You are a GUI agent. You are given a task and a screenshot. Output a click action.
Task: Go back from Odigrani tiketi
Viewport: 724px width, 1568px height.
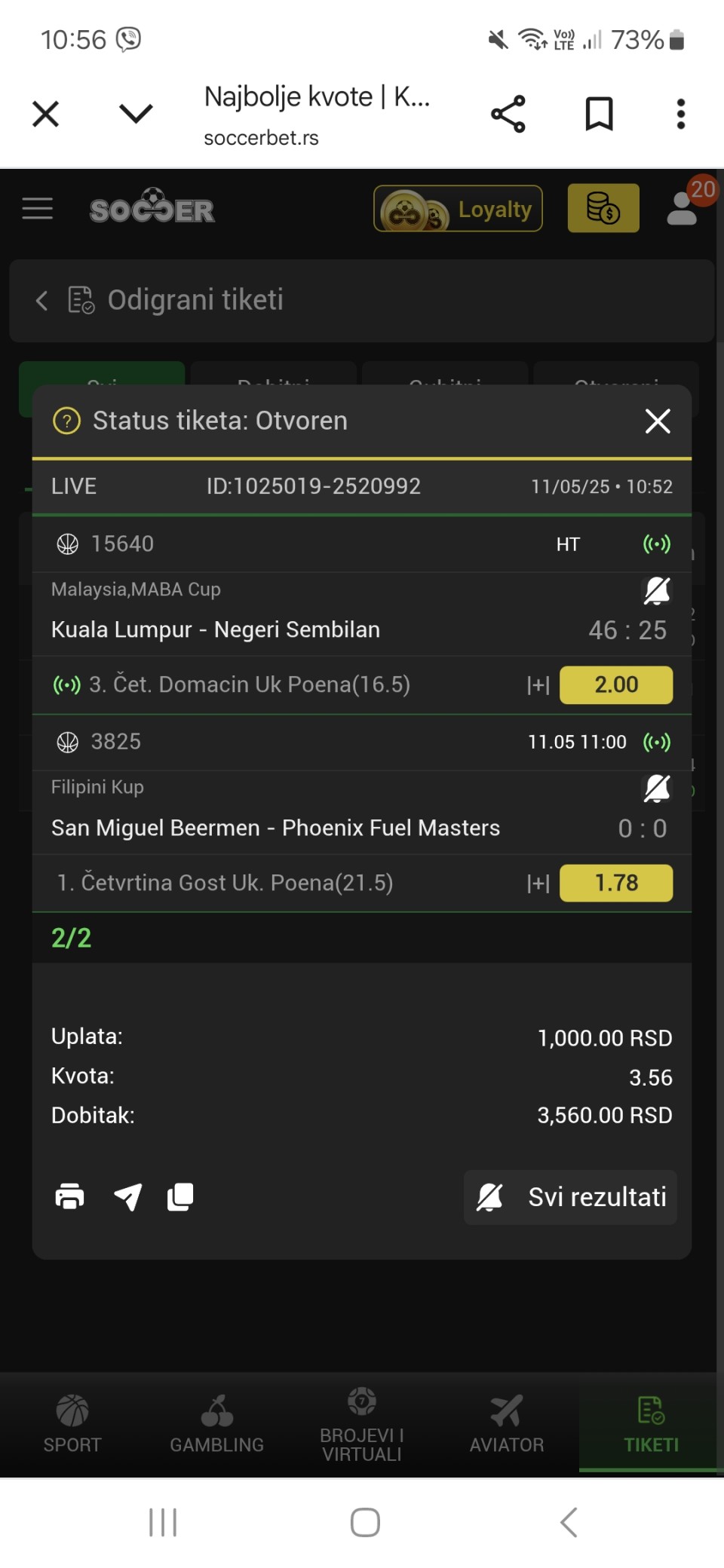click(x=42, y=300)
